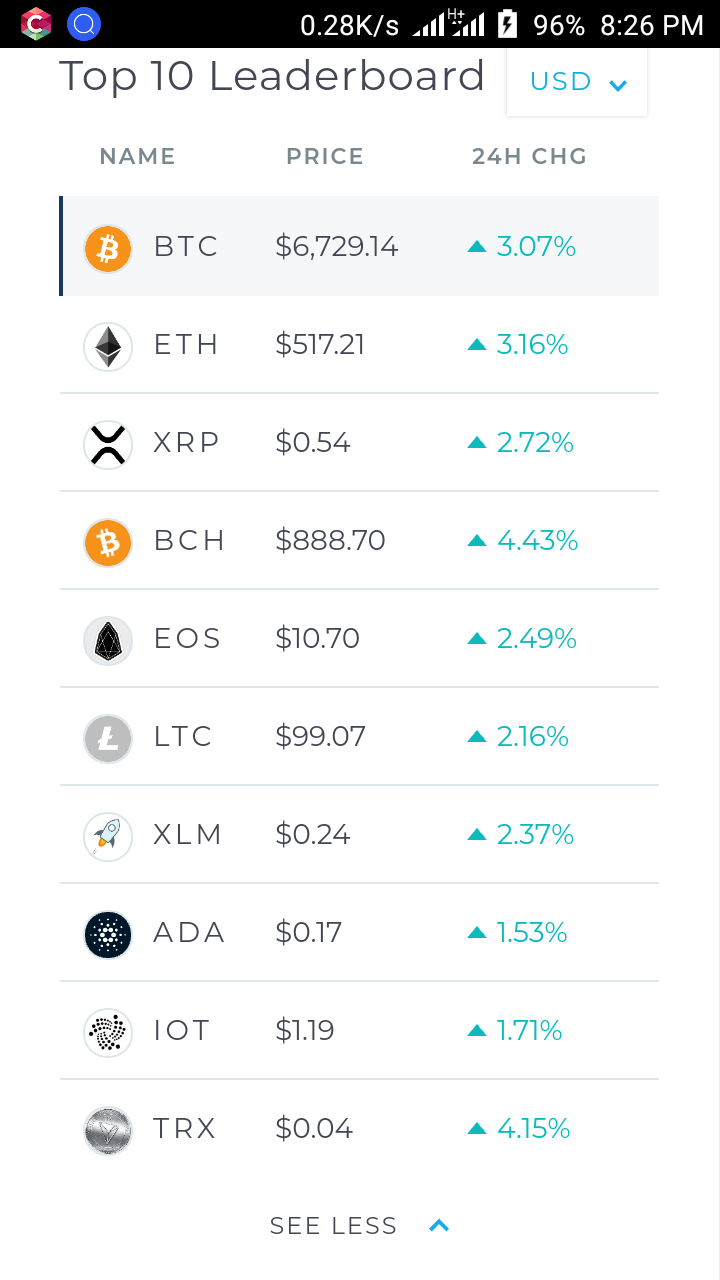This screenshot has width=720, height=1280.
Task: Select the Stellar XLM rocket icon
Action: pos(107,835)
